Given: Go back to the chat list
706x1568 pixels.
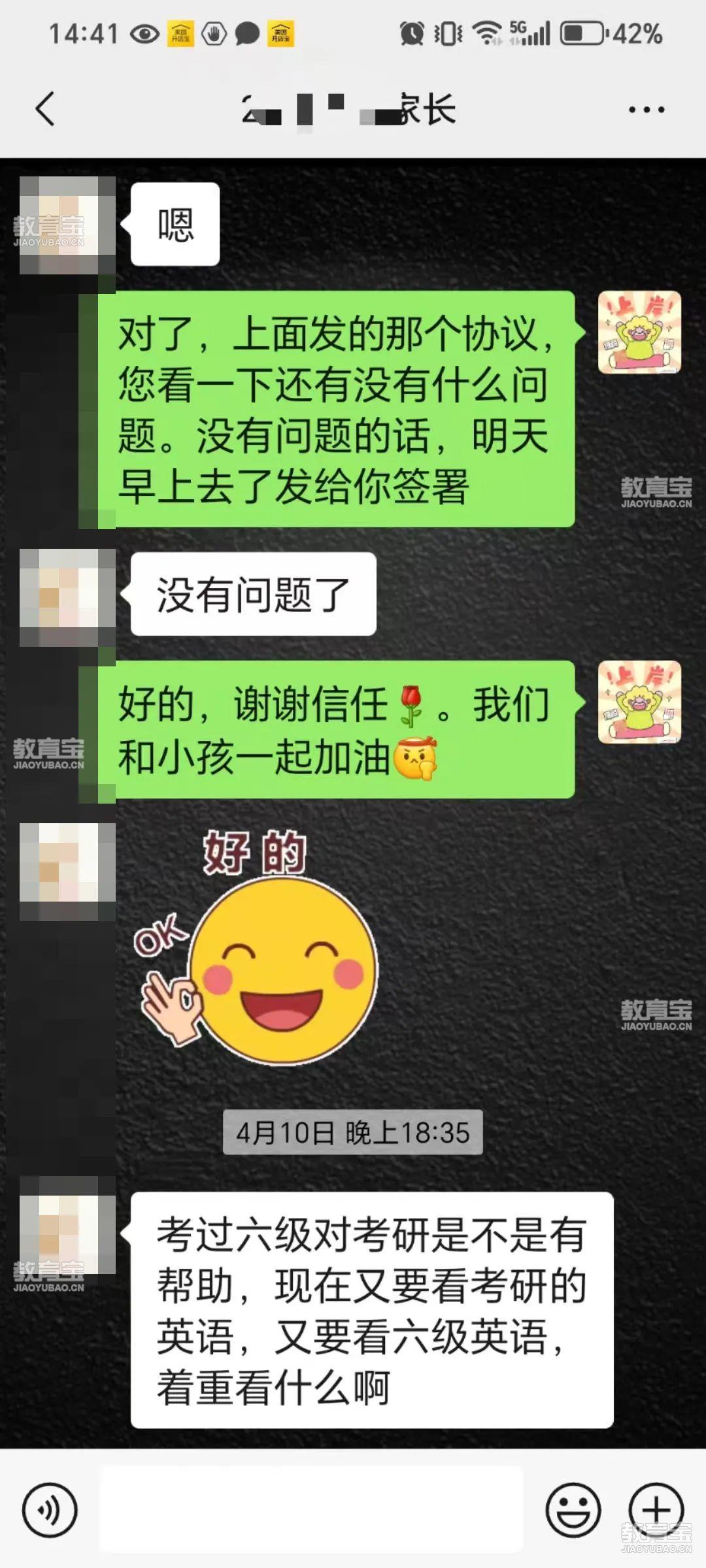Looking at the screenshot, I should tap(44, 108).
